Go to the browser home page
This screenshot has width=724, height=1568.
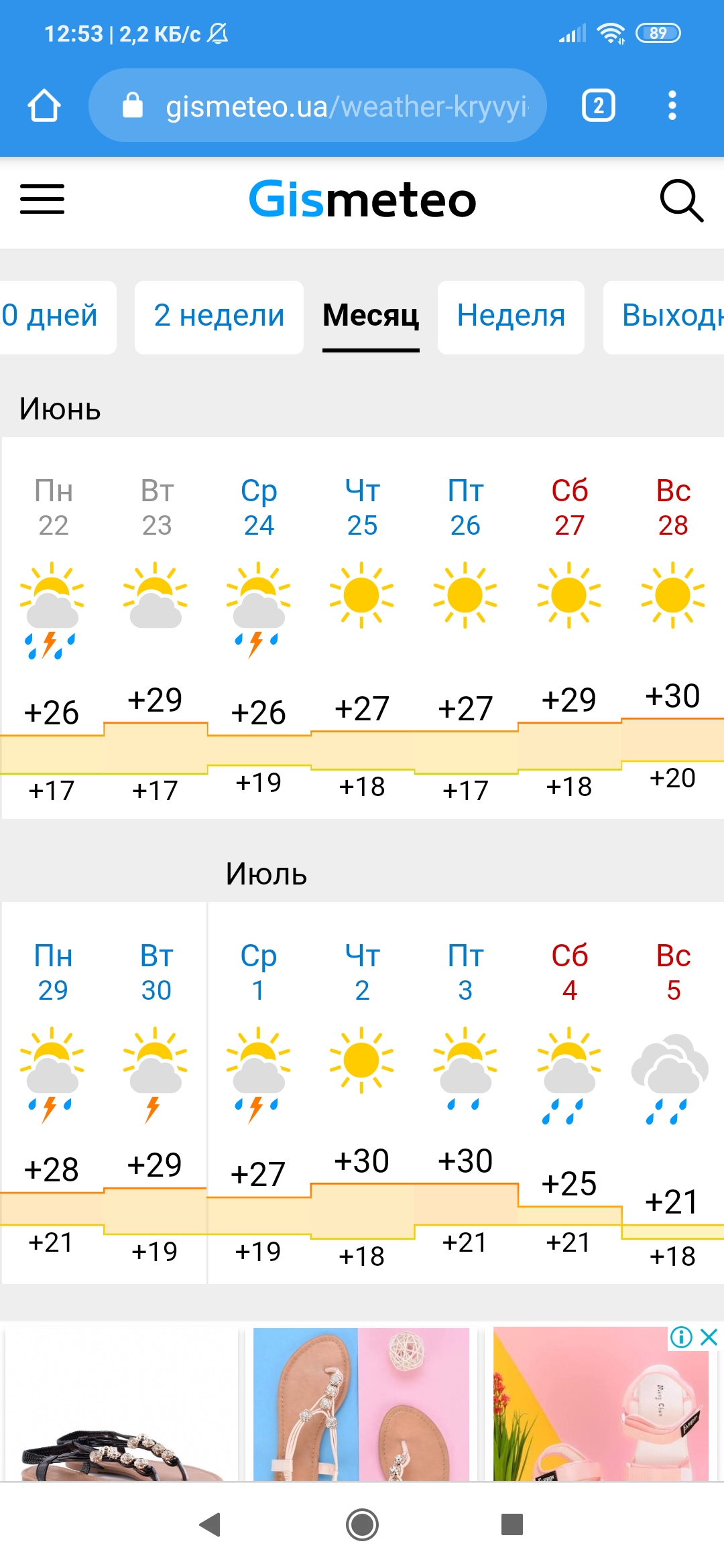tap(44, 106)
